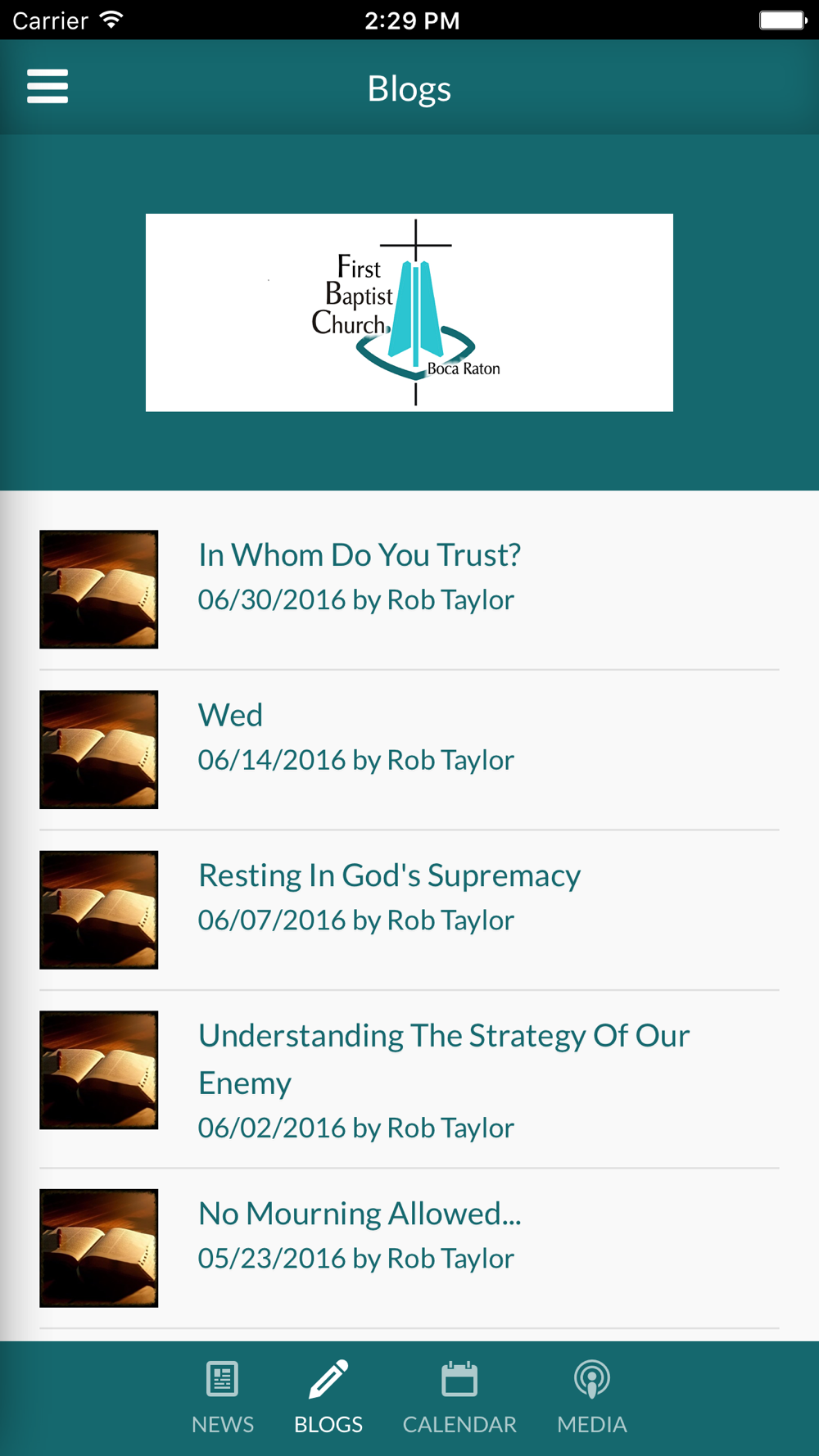View Understanding The Strategy Of Our Enemy
Viewport: 819px width, 1456px height.
tap(443, 1058)
